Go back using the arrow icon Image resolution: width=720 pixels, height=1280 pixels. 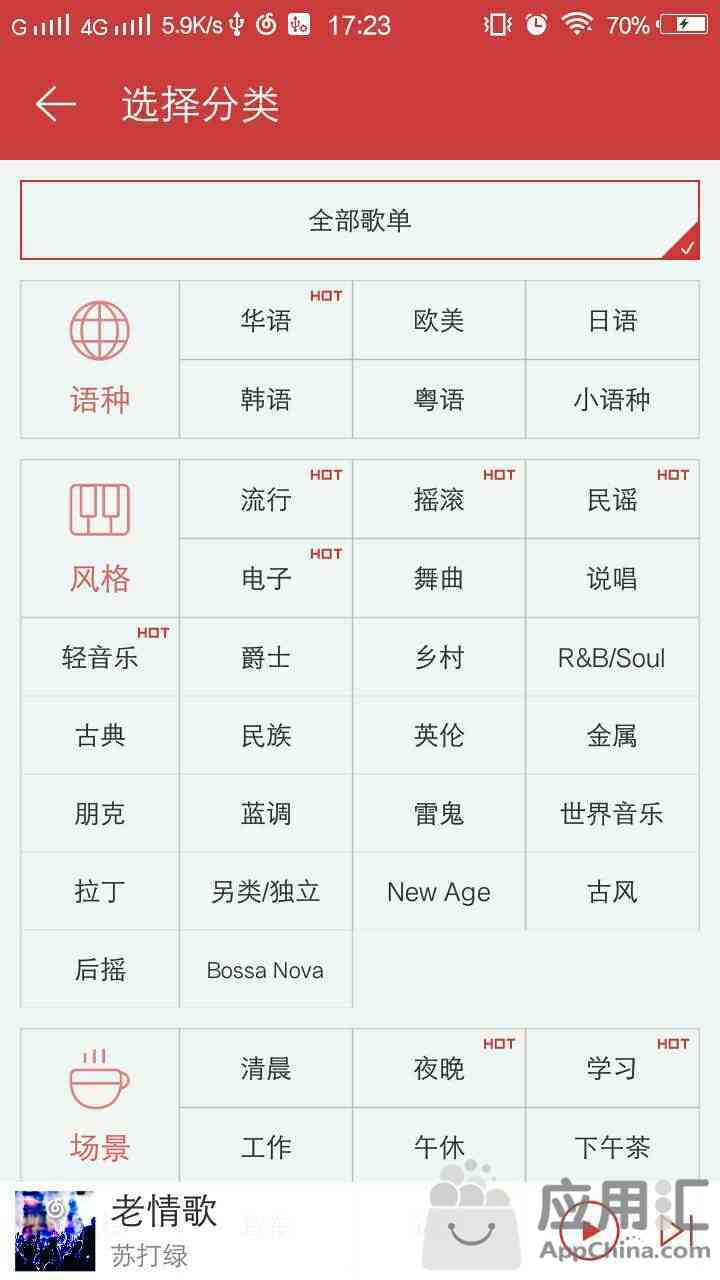coord(56,104)
